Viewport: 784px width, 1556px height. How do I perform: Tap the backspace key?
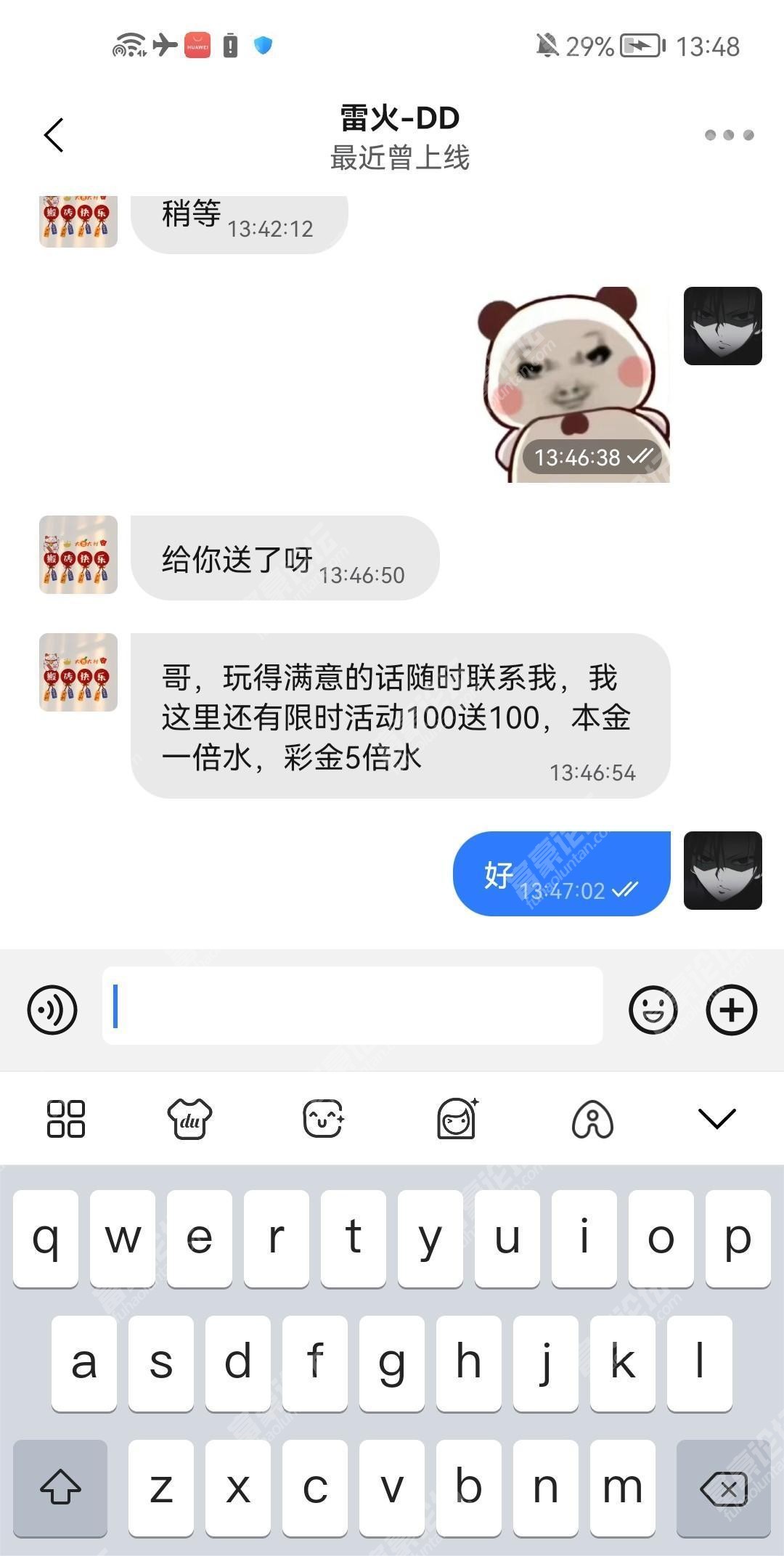pyautogui.click(x=723, y=1488)
